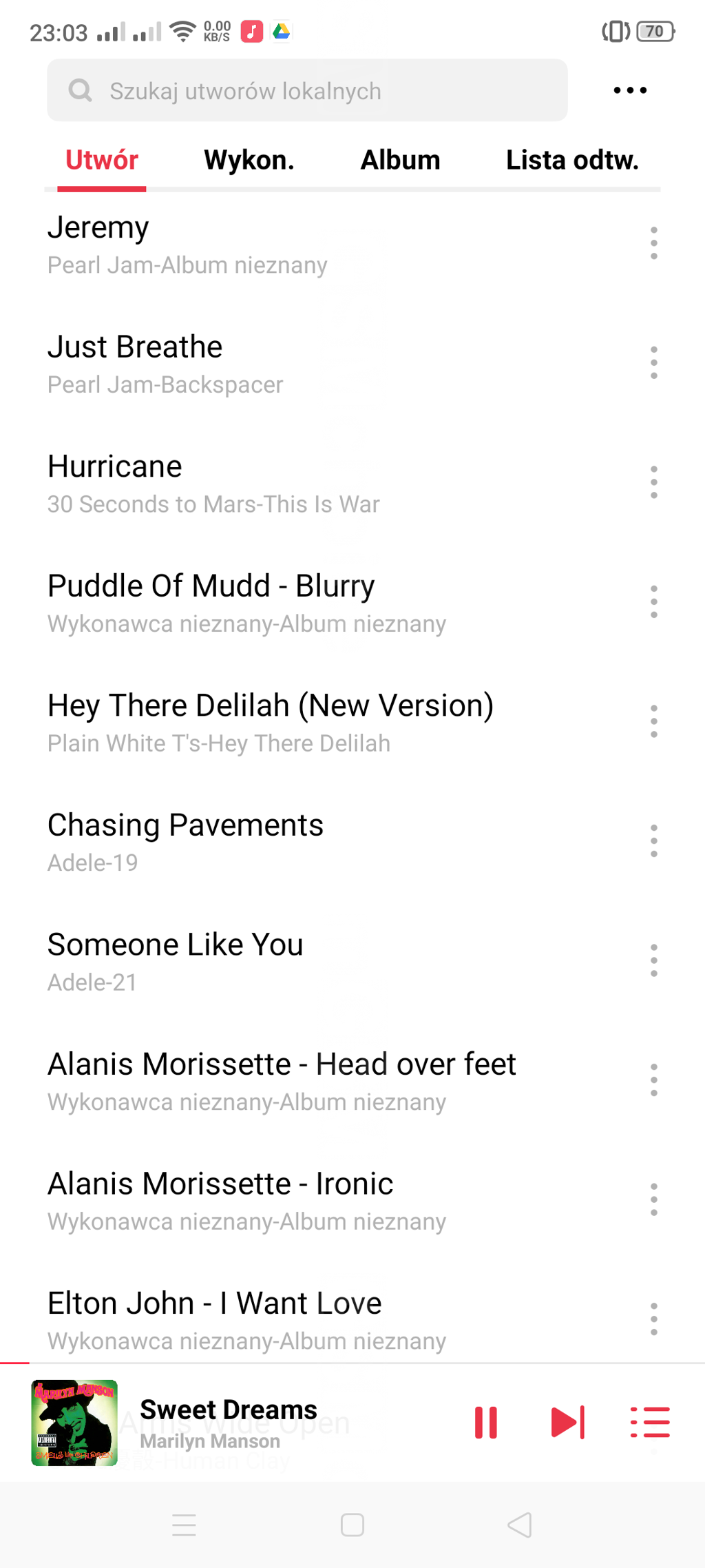
Task: Open the current play queue
Action: (650, 1423)
